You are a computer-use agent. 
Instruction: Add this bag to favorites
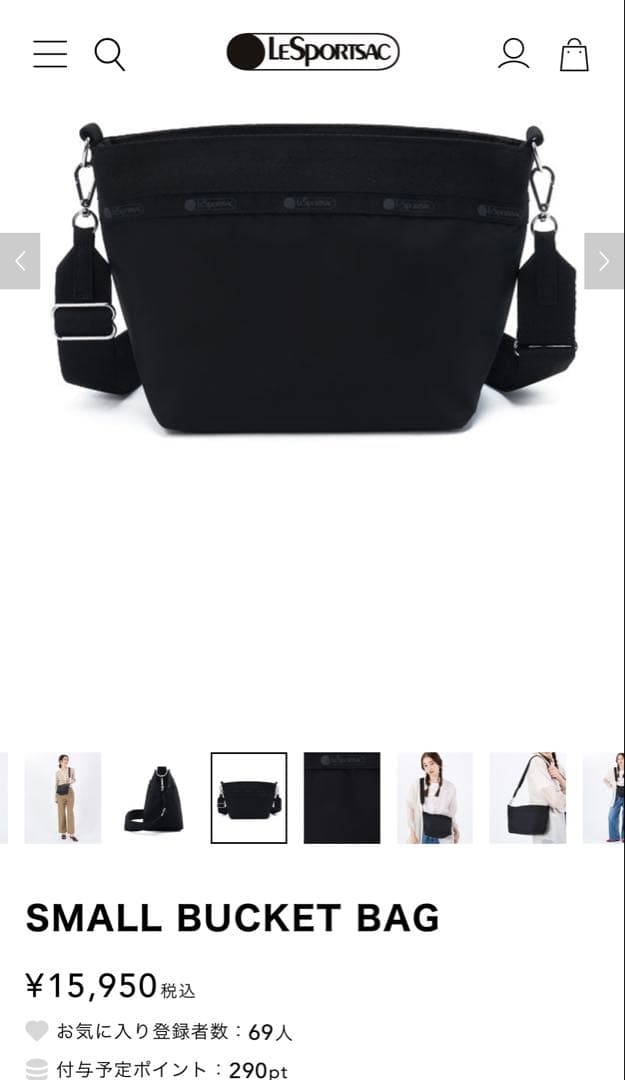point(37,1031)
